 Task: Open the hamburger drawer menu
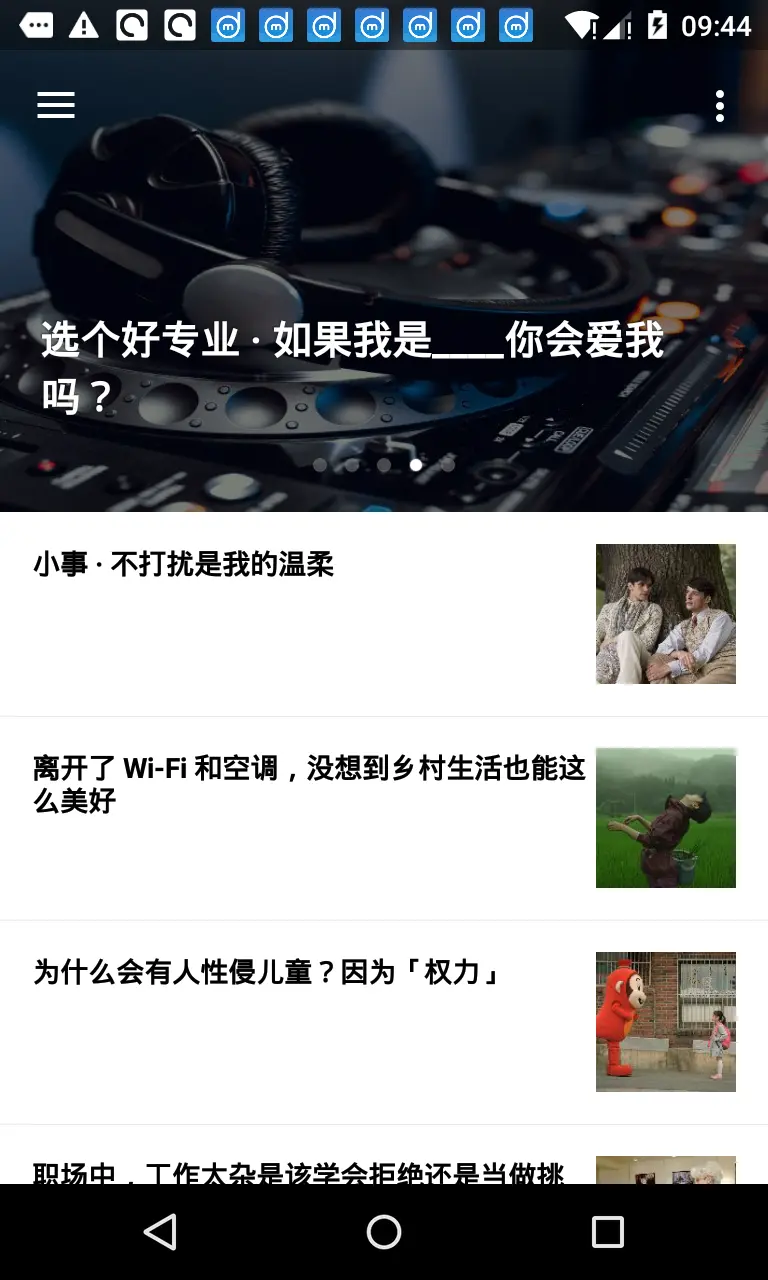[x=56, y=105]
